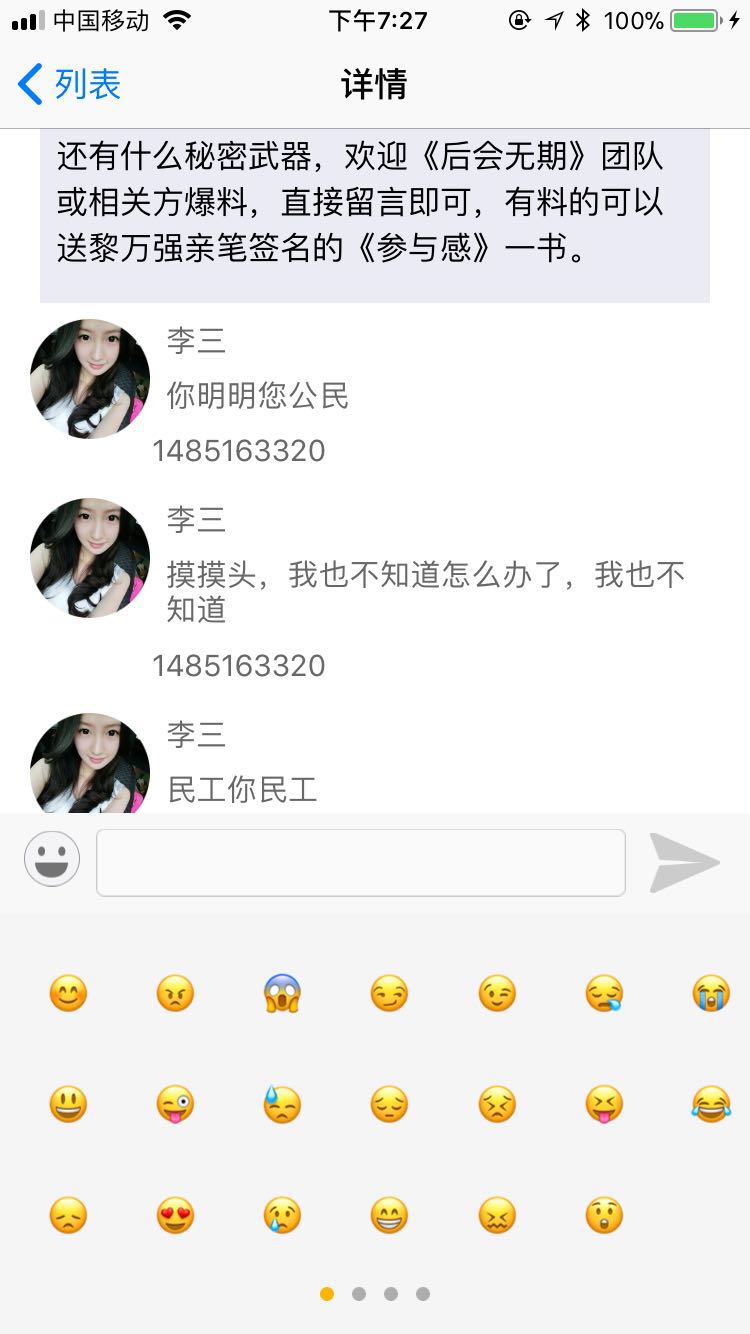Toggle the emoji panel with the smiley button
Viewport: 750px width, 1334px height.
click(52, 859)
